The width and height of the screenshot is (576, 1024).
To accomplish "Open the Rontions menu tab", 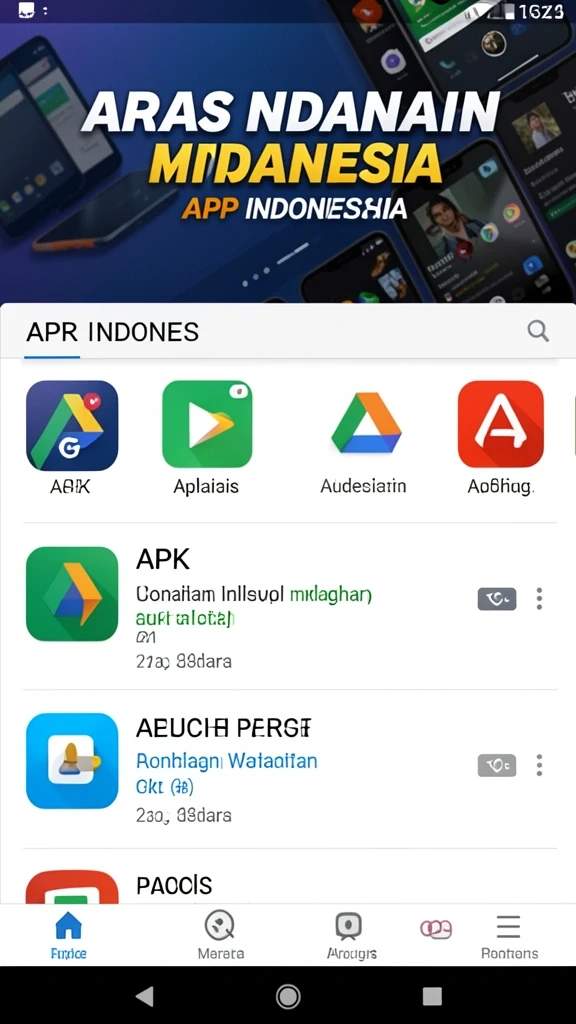I will click(509, 935).
